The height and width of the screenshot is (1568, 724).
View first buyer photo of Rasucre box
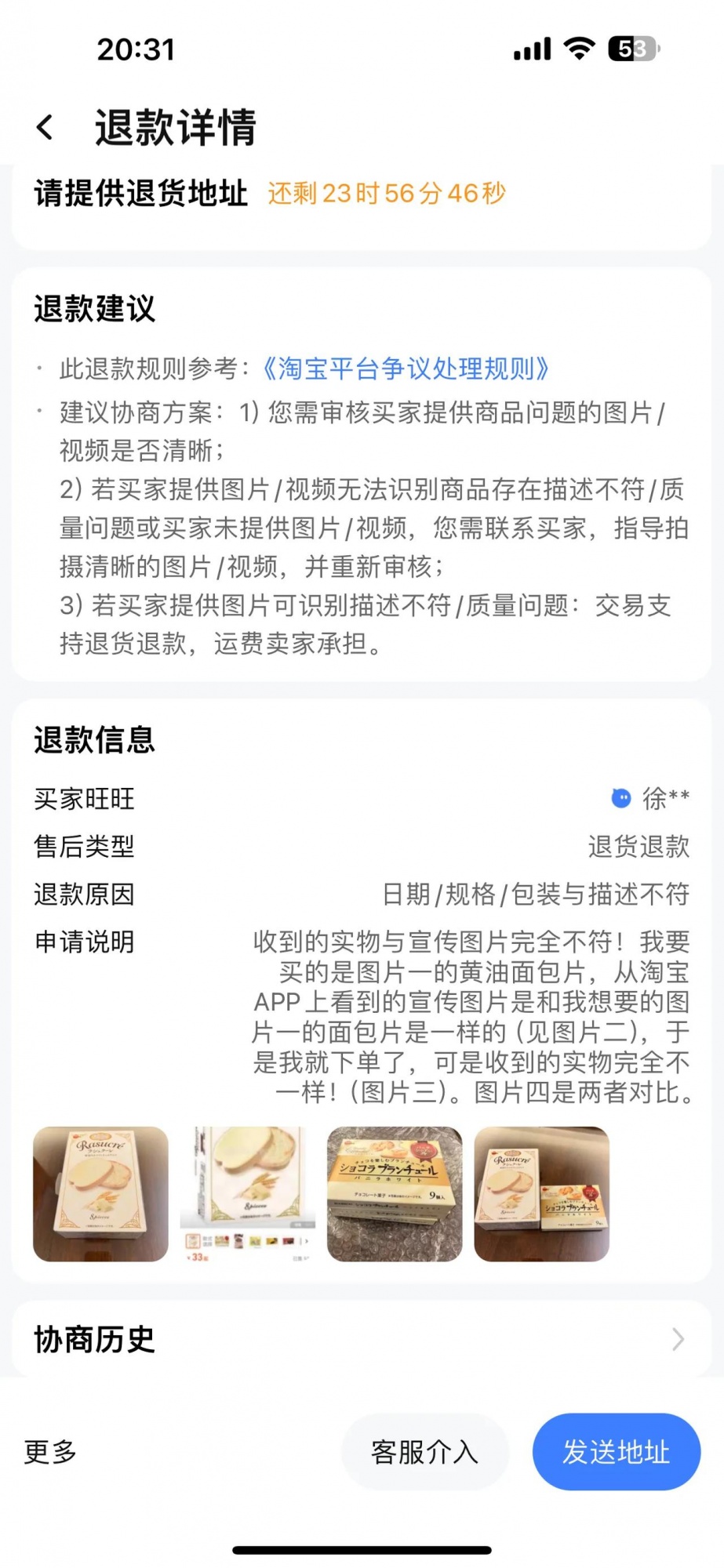click(x=100, y=1194)
